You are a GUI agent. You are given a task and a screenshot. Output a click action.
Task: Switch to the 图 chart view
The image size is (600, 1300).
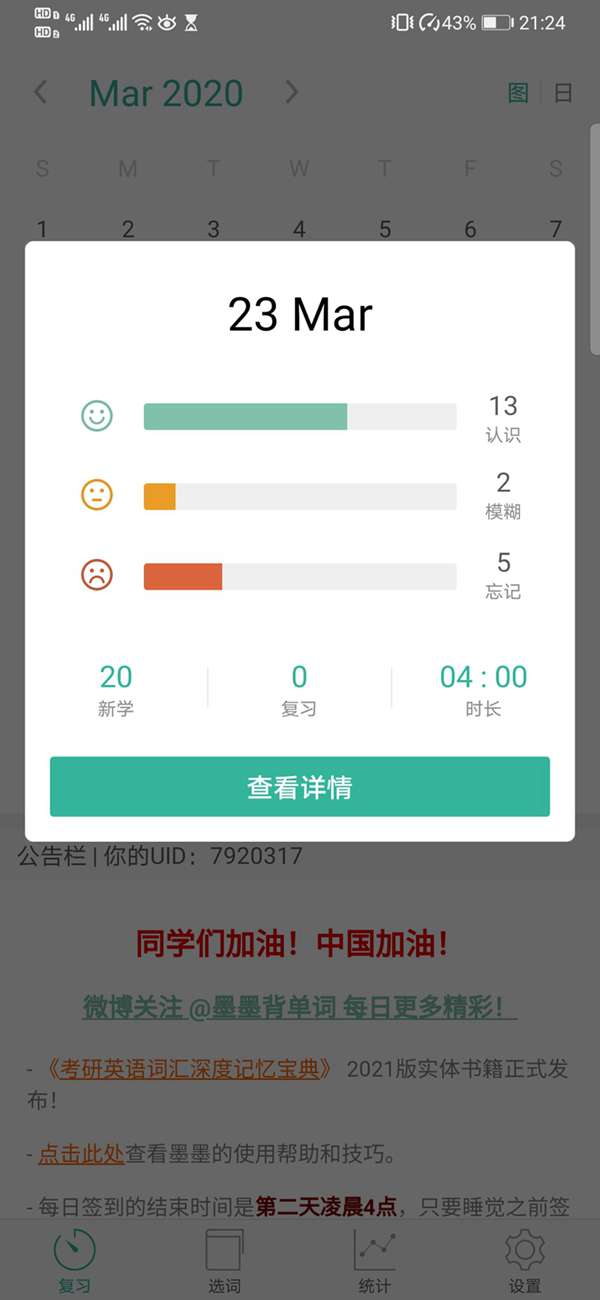tap(518, 93)
